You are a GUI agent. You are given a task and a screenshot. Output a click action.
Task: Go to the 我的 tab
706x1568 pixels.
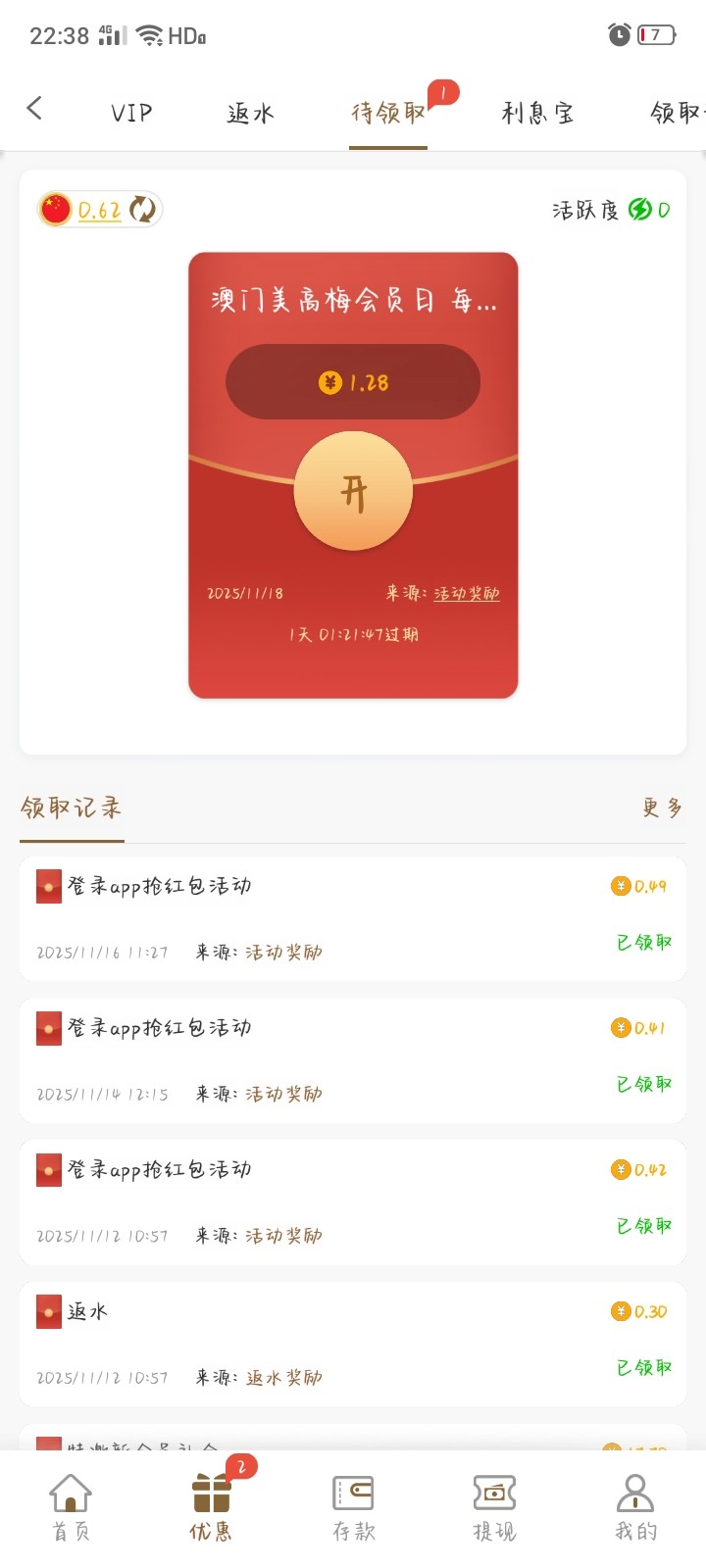[x=635, y=1507]
